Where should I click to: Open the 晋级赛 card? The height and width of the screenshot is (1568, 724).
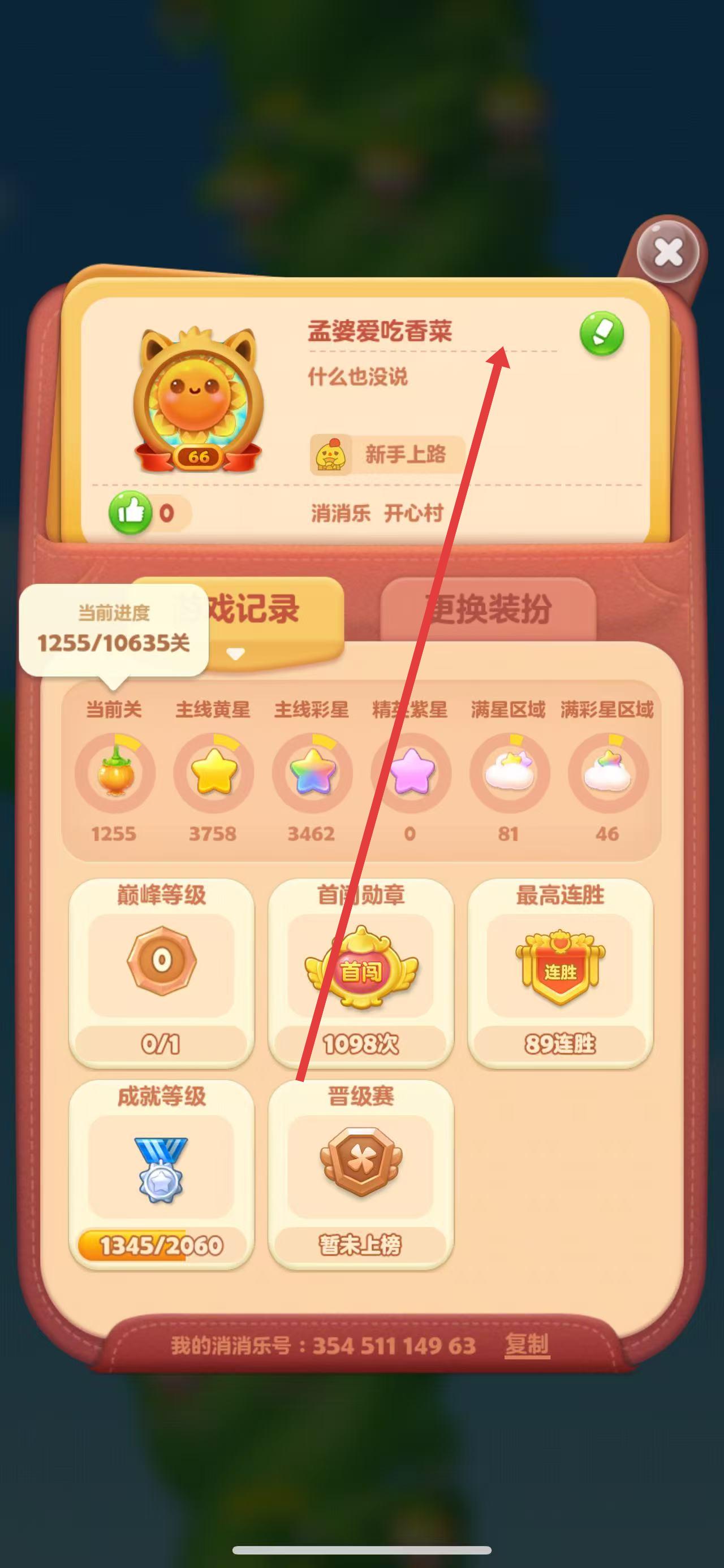[x=361, y=1173]
